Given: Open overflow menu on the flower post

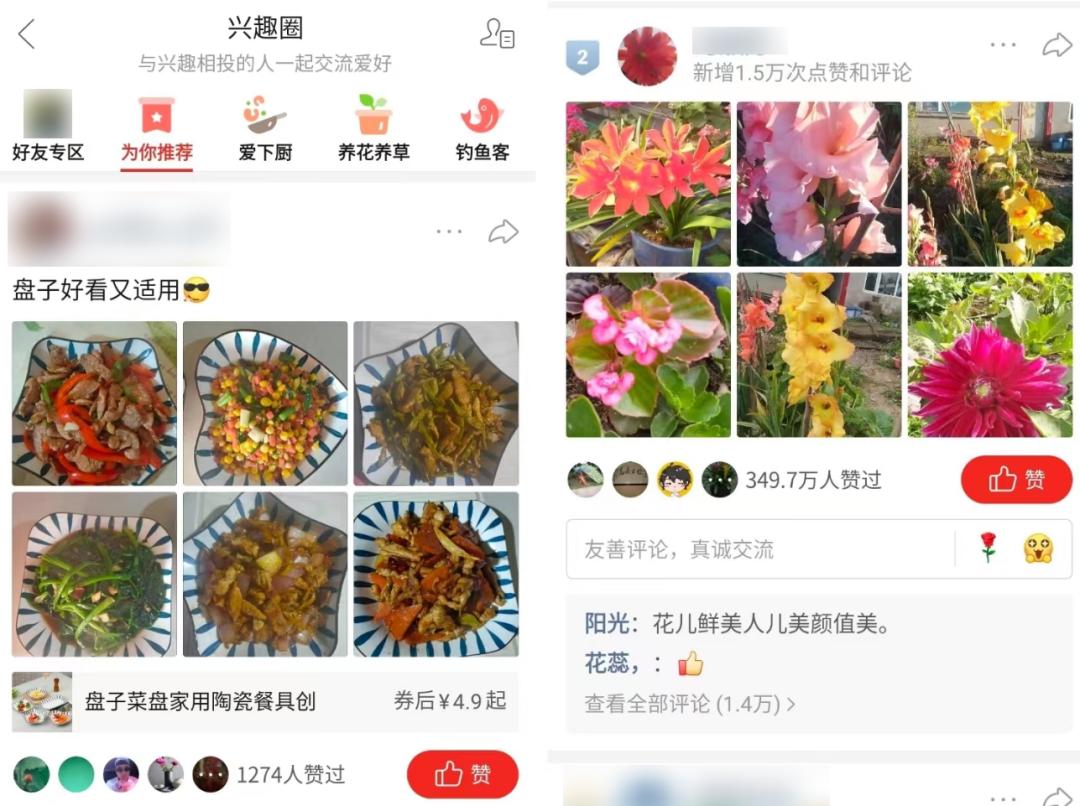Looking at the screenshot, I should (x=1002, y=45).
